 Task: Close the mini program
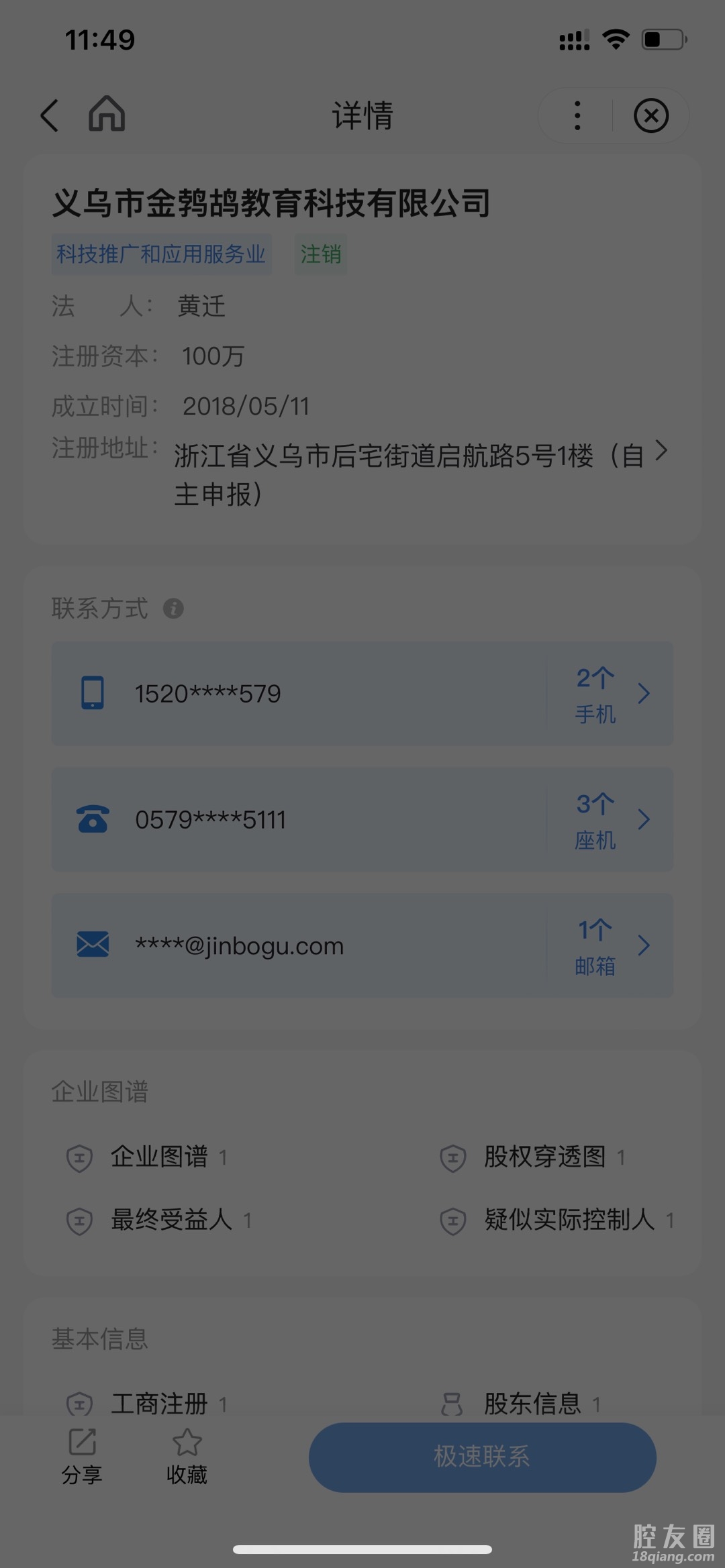650,115
